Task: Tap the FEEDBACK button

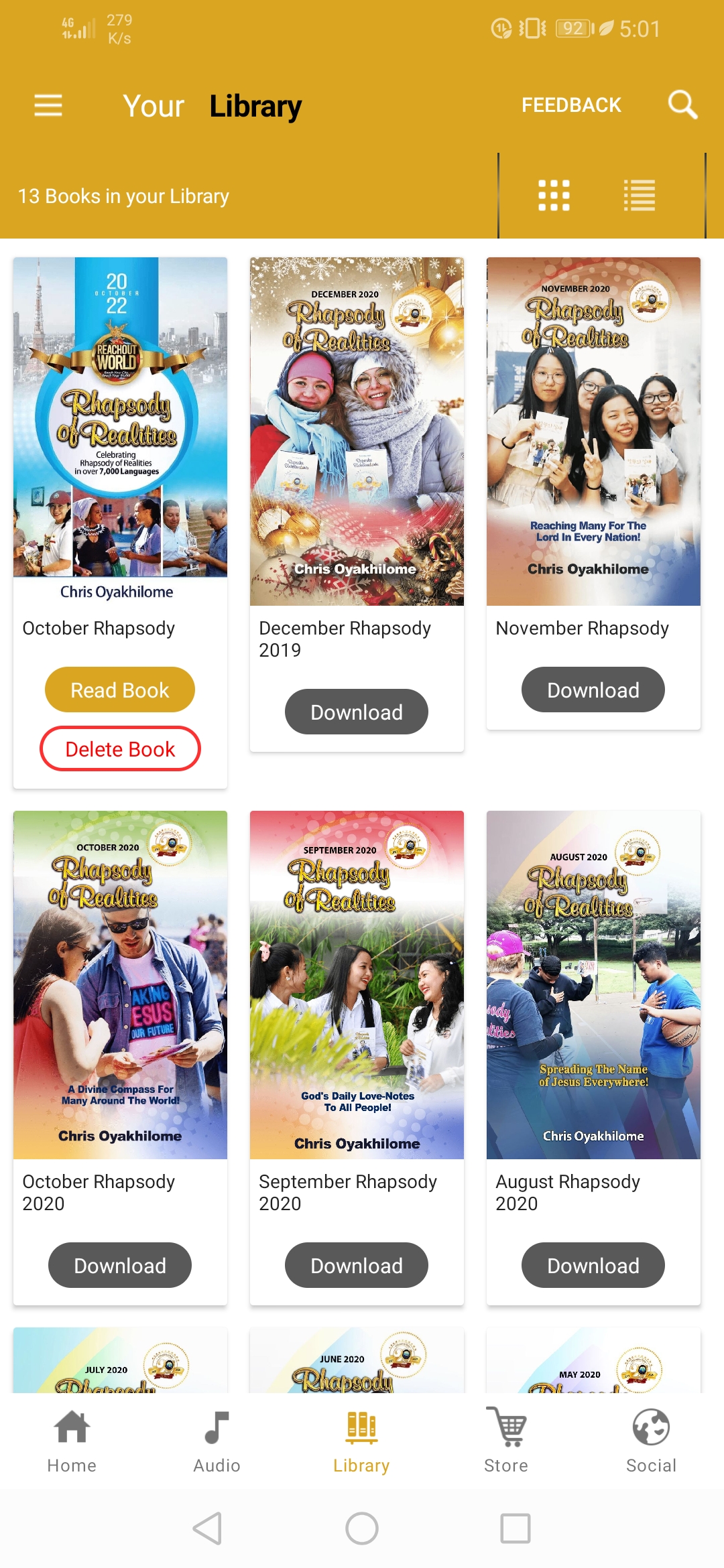Action: (571, 105)
